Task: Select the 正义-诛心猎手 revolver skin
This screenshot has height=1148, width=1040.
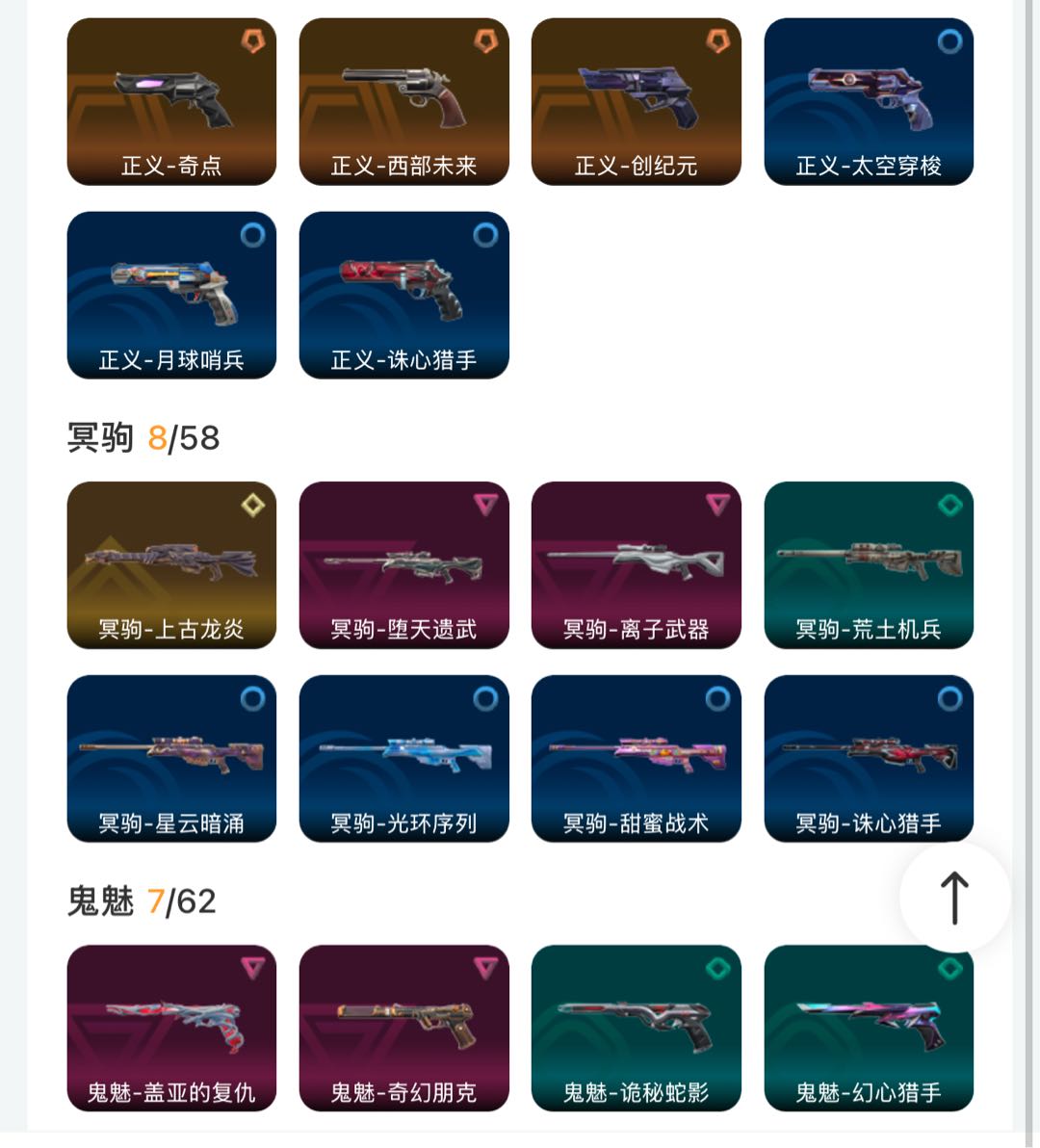Action: (x=403, y=295)
